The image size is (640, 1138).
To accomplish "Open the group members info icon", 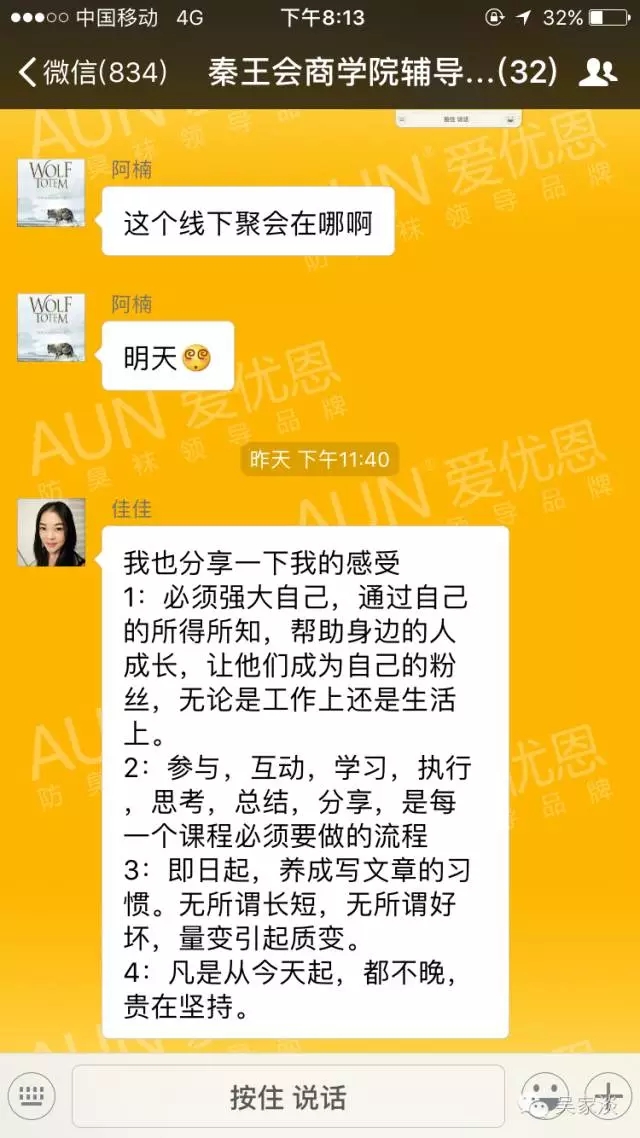I will 599,73.
